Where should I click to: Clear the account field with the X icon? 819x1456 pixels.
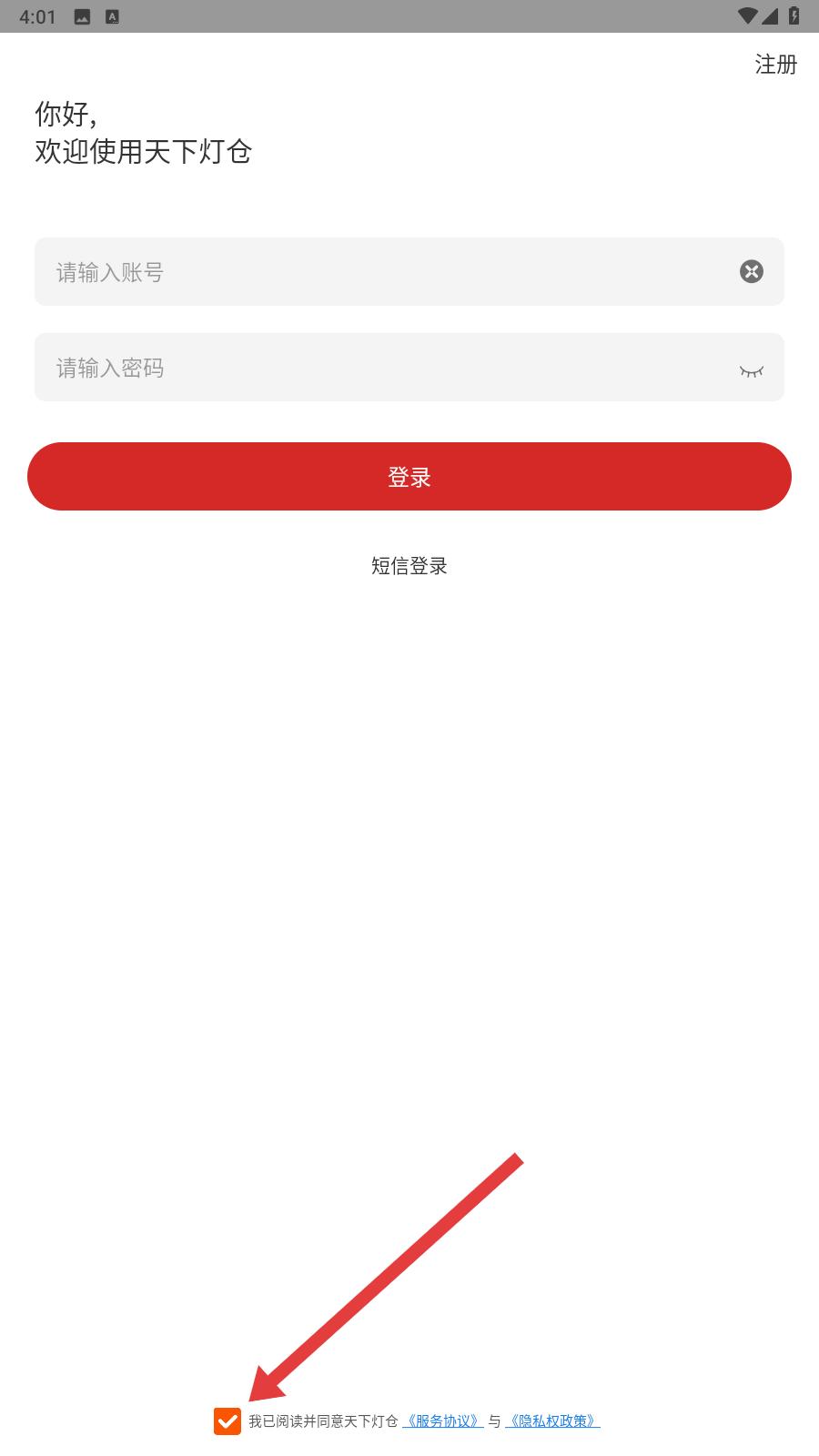pyautogui.click(x=752, y=271)
